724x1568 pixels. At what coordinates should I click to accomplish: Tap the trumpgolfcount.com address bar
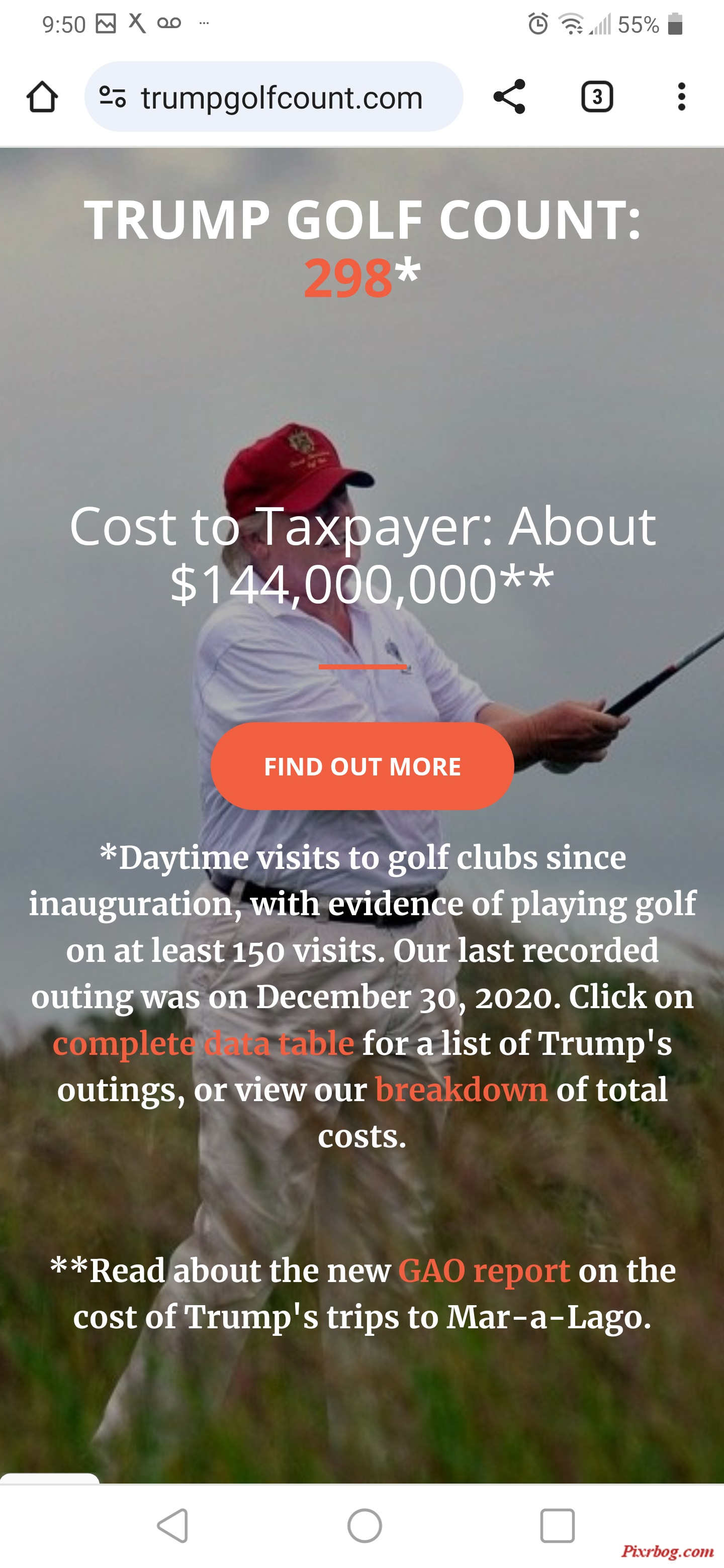[282, 97]
